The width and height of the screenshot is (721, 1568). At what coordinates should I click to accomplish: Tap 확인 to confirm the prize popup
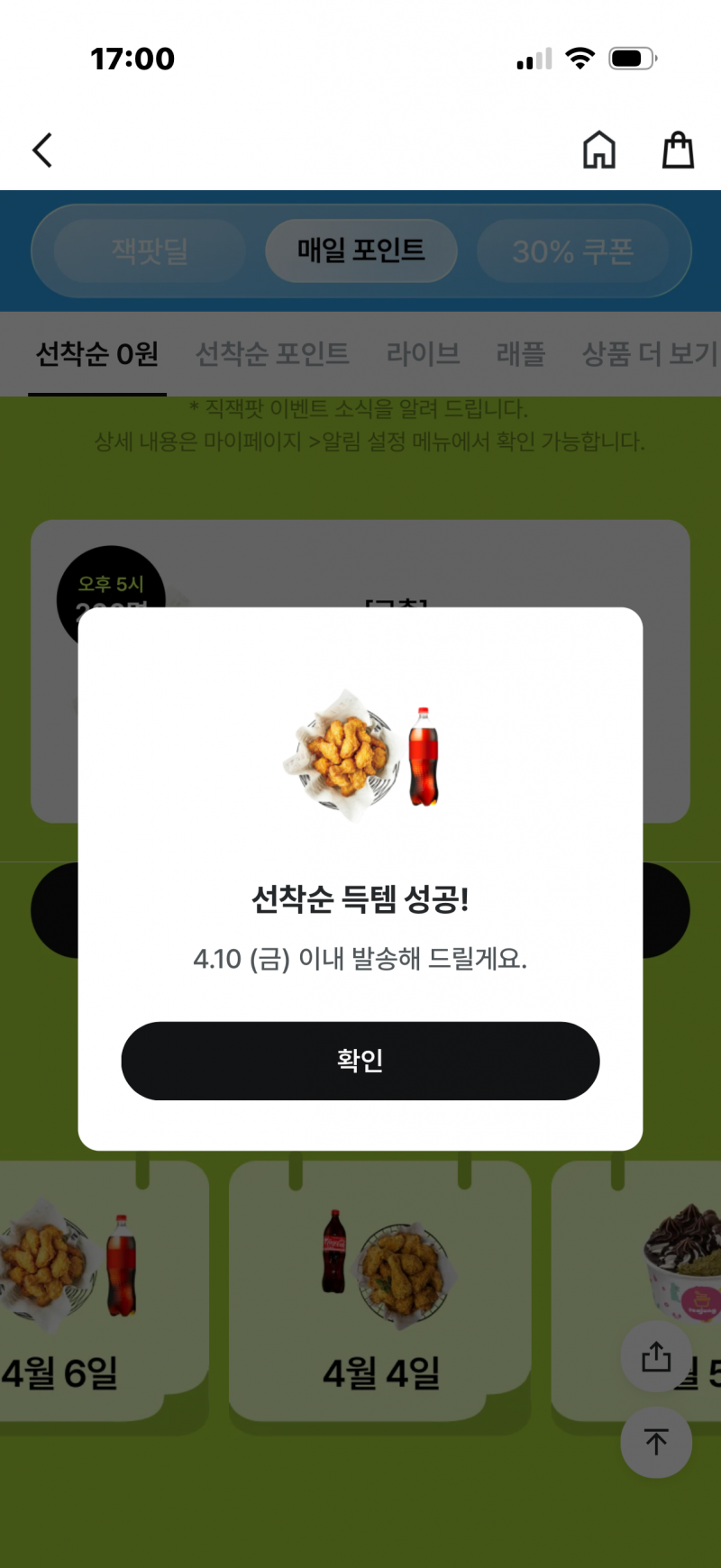[x=360, y=1061]
